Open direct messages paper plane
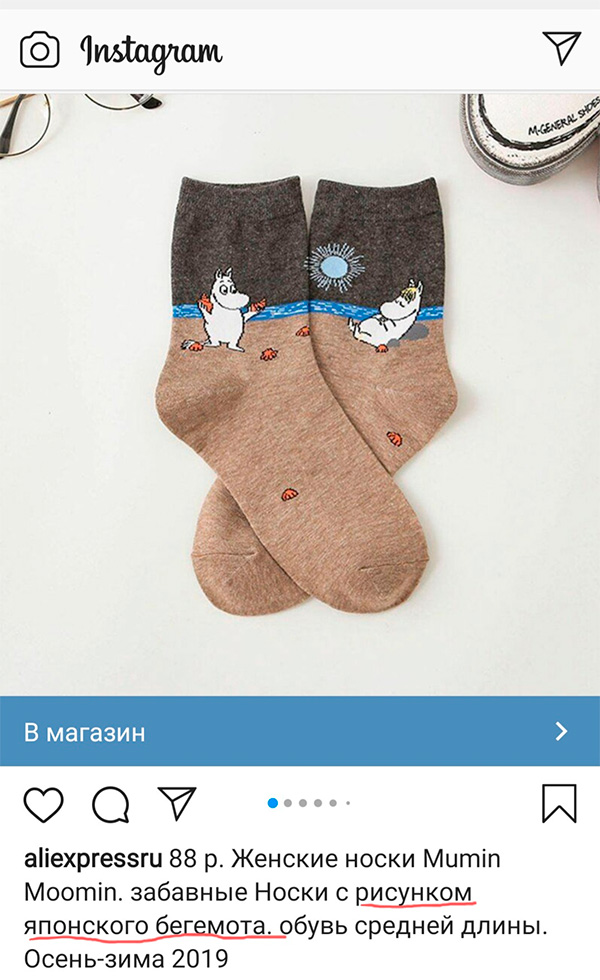The image size is (600, 980). coord(561,47)
